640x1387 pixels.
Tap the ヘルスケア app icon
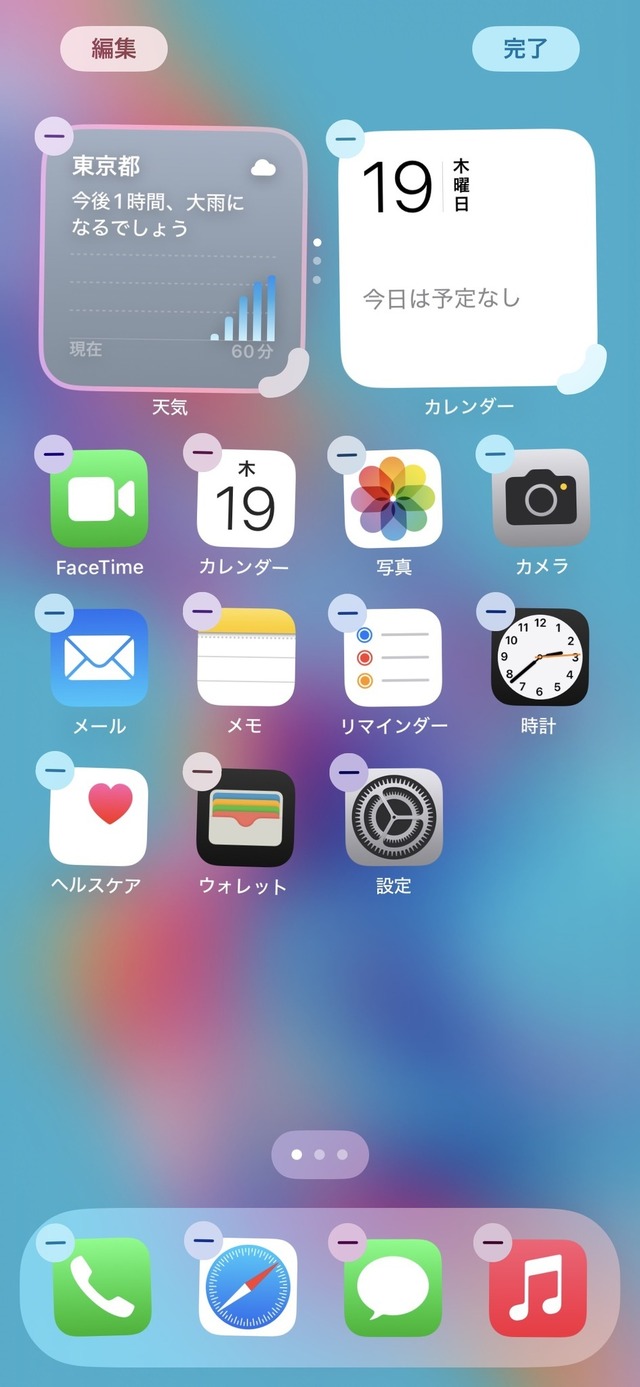pos(99,817)
